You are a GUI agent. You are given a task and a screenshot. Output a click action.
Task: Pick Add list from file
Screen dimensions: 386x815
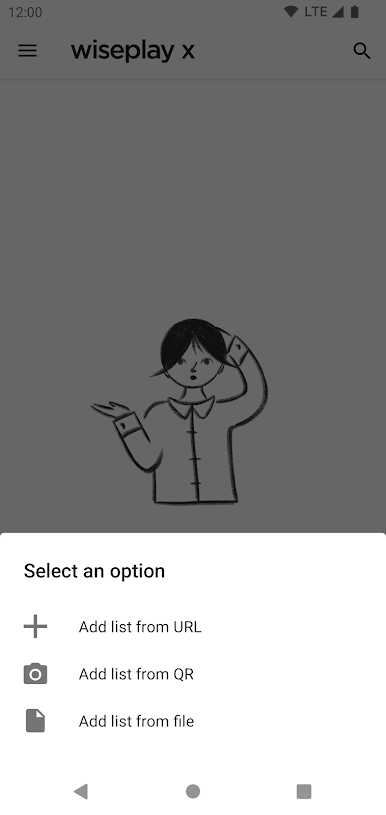pos(193,721)
